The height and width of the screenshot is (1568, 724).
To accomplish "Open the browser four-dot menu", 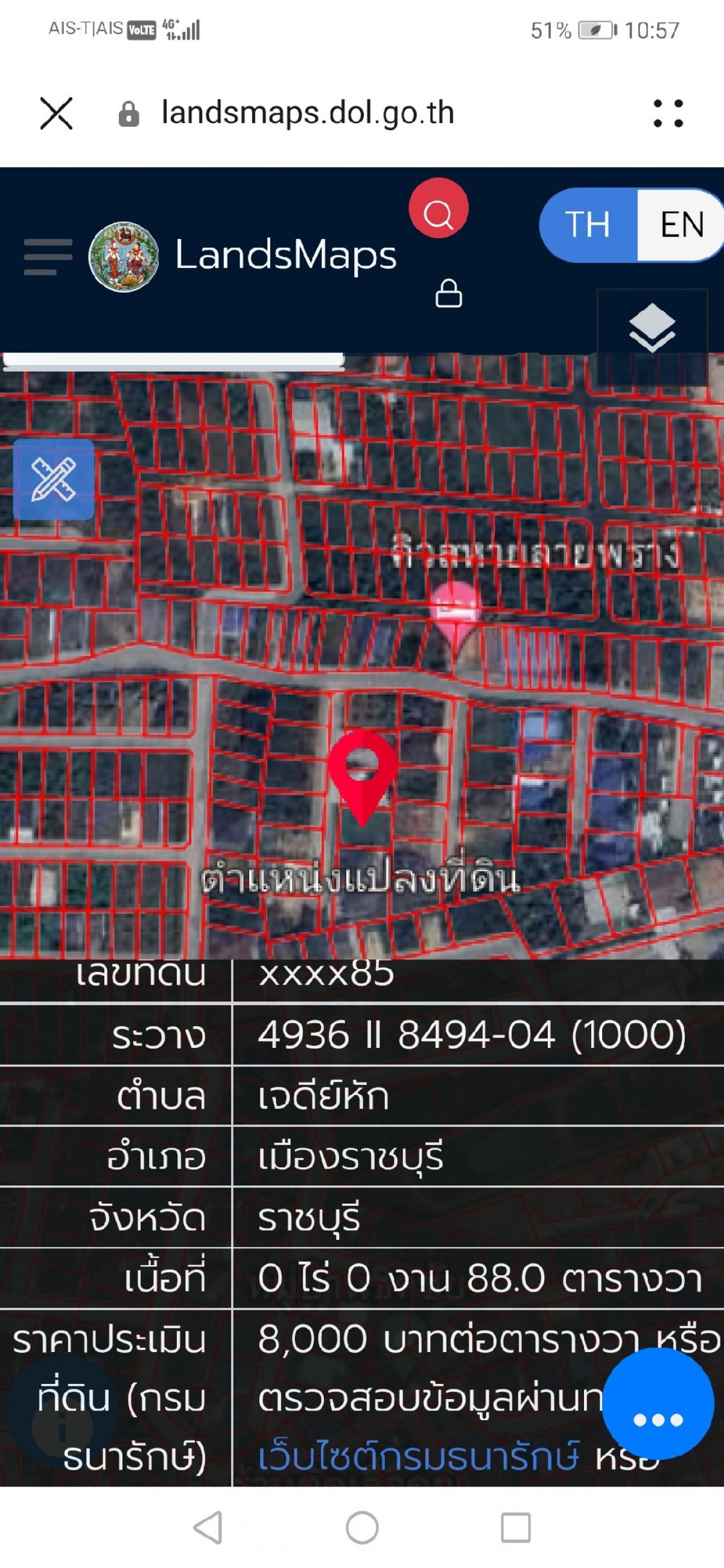I will 668,113.
